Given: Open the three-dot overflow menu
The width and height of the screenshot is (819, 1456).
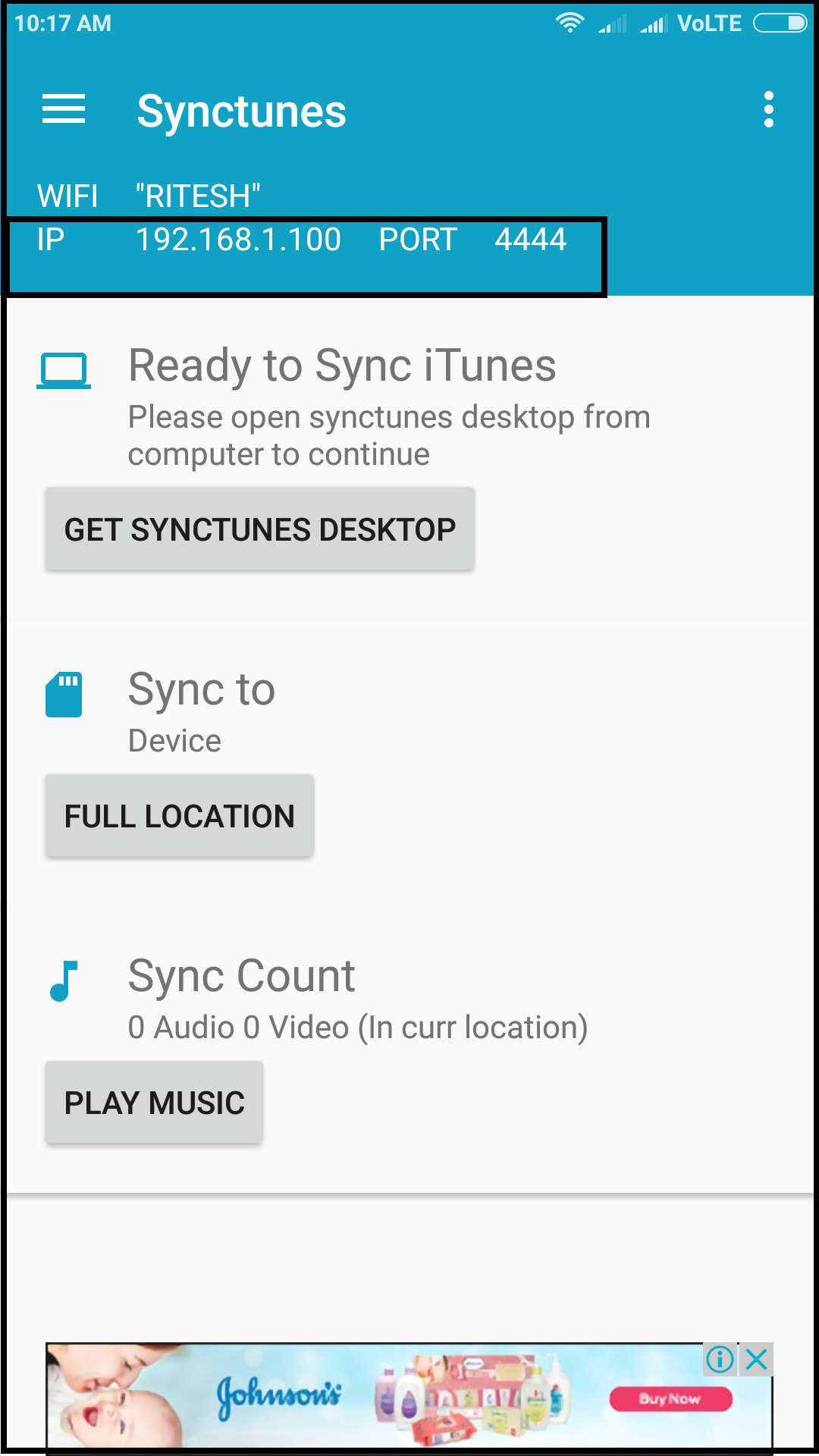Looking at the screenshot, I should click(x=768, y=110).
